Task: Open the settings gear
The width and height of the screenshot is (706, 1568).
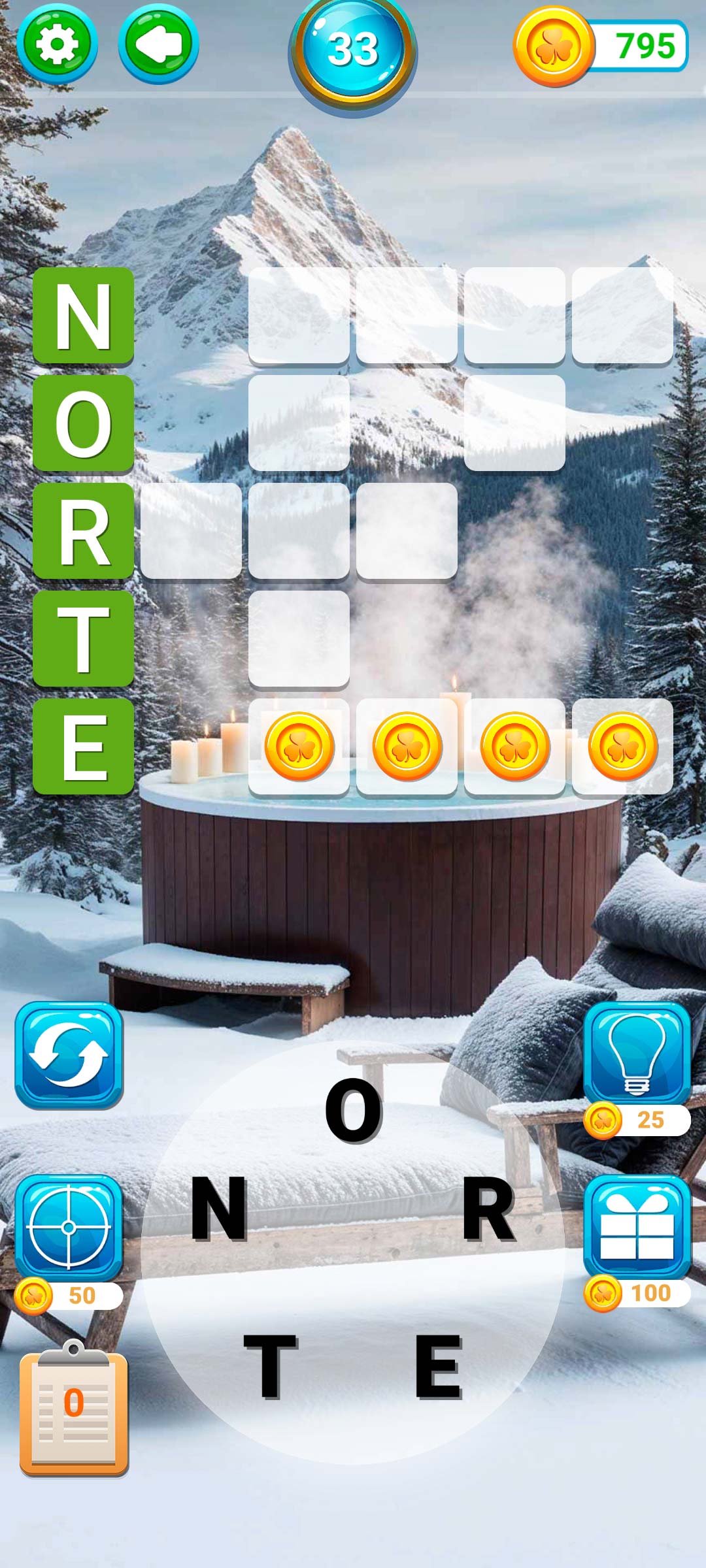Action: point(57,44)
